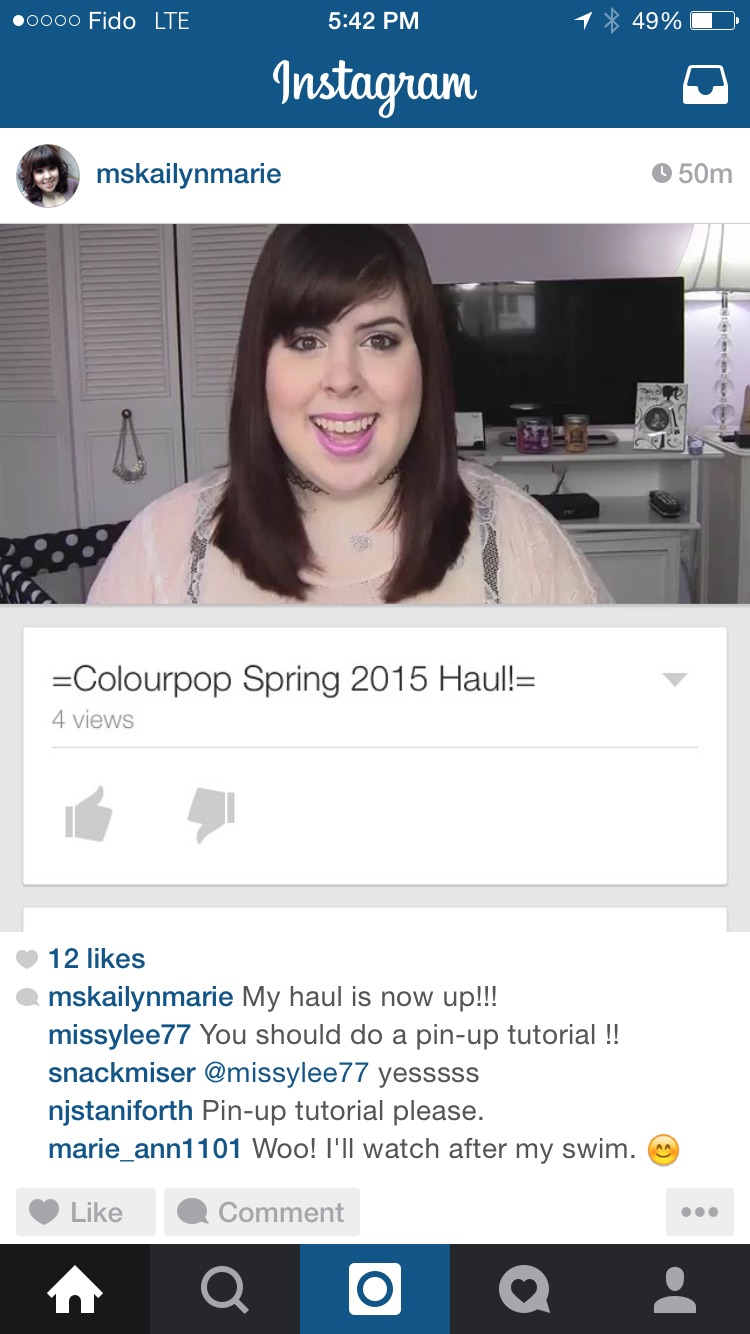Open the Camera tab
The width and height of the screenshot is (750, 1334).
pyautogui.click(x=375, y=1289)
